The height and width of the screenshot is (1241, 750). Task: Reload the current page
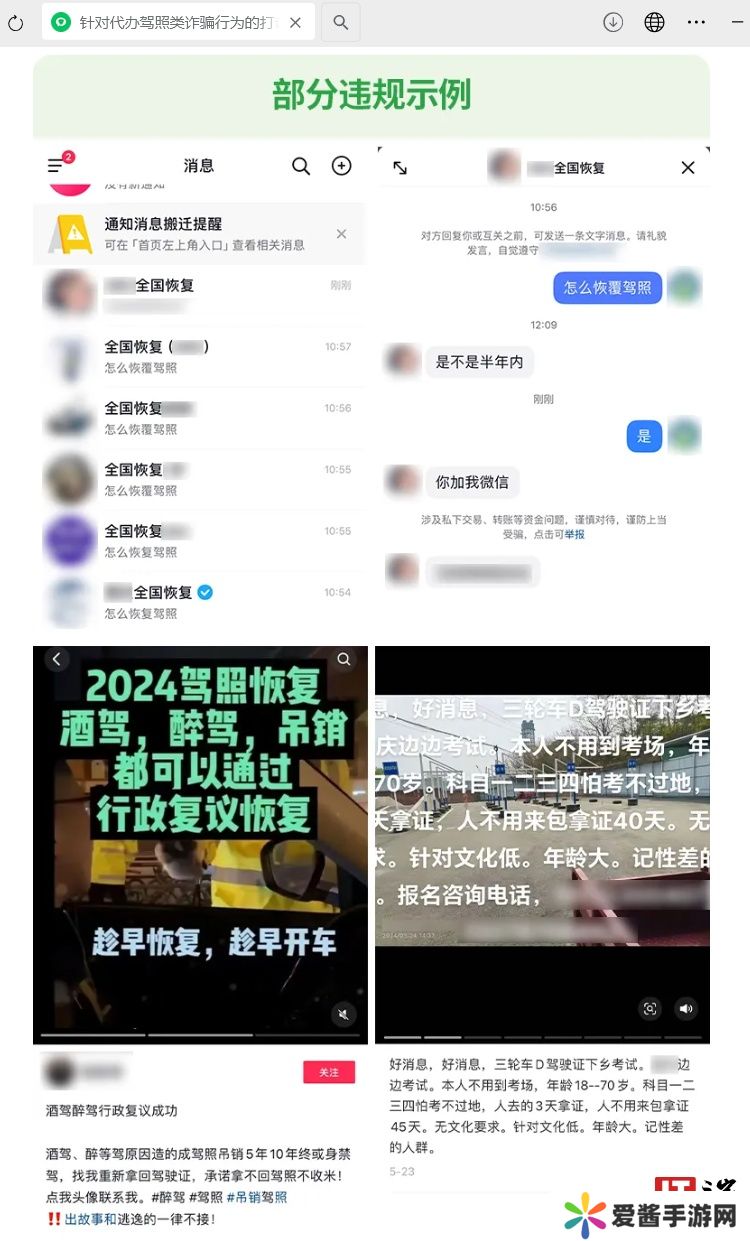point(15,22)
